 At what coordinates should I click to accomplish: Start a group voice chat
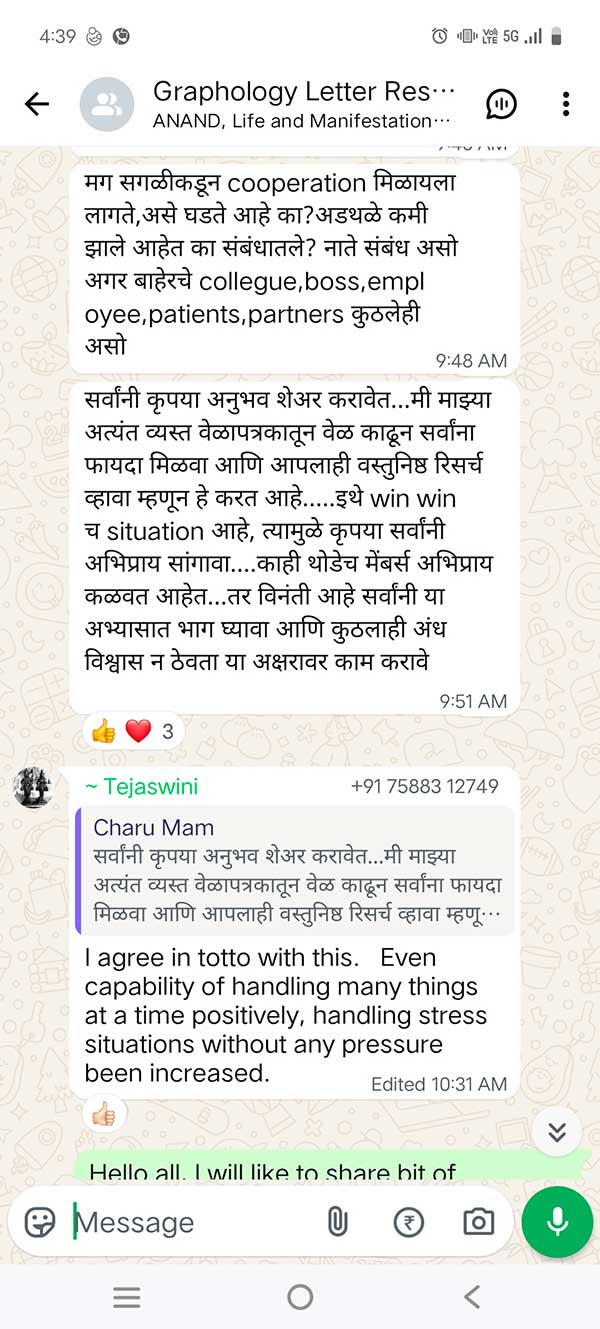coord(501,104)
